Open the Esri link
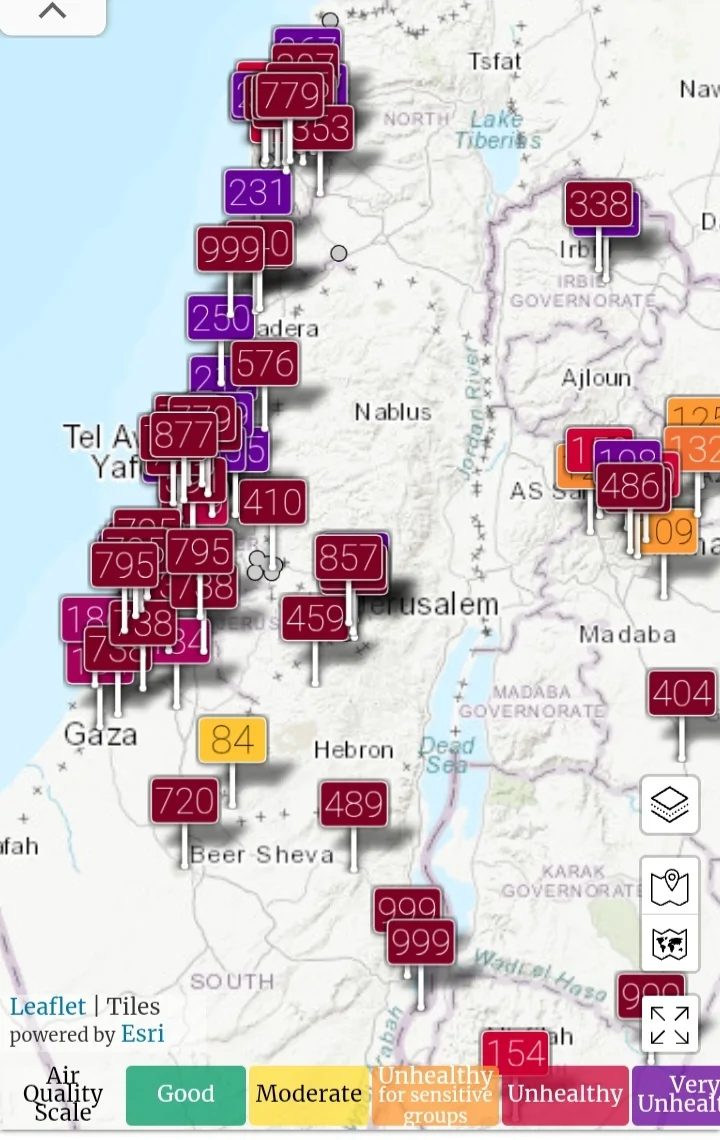The height and width of the screenshot is (1140, 720). coord(142,1034)
